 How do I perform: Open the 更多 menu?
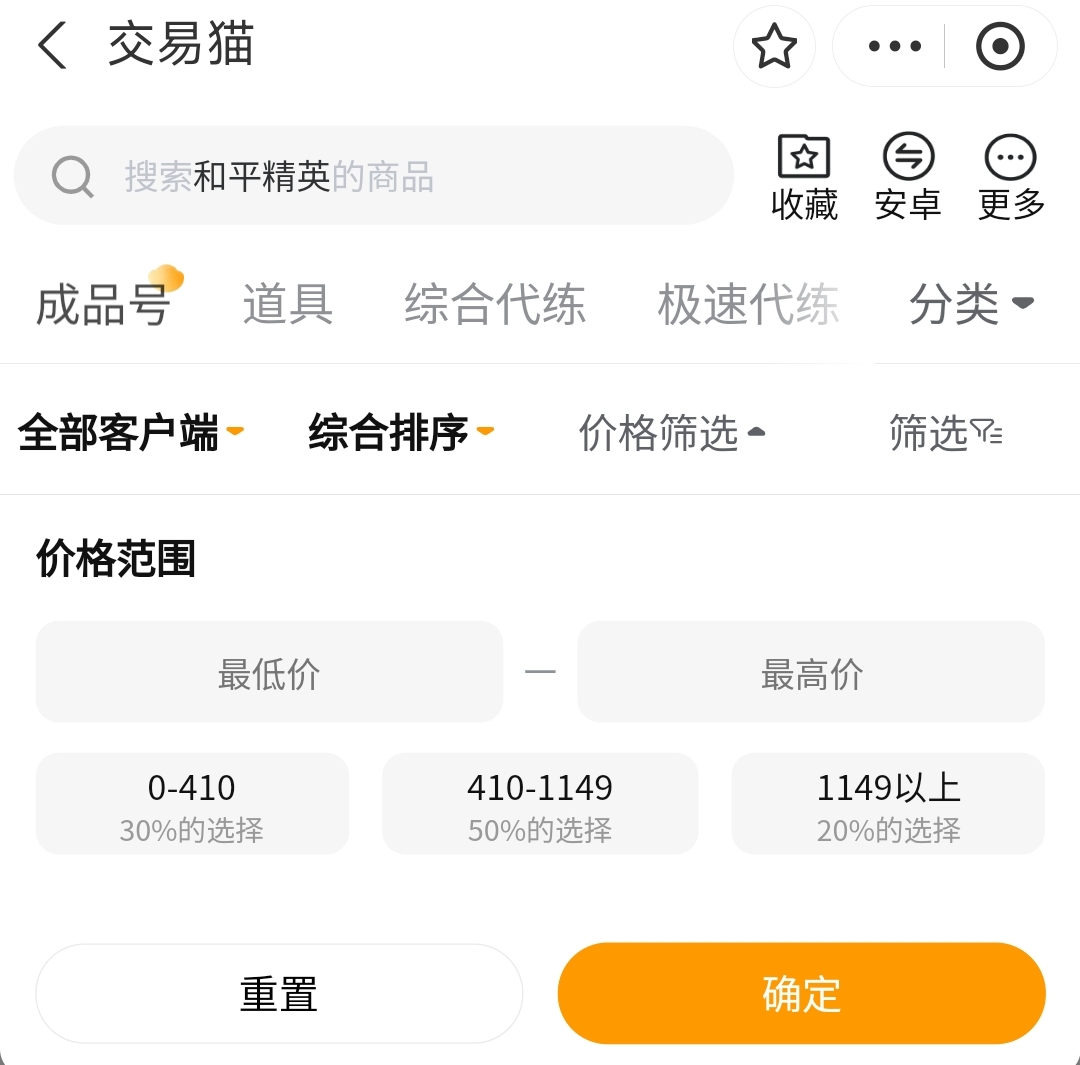coord(1011,177)
